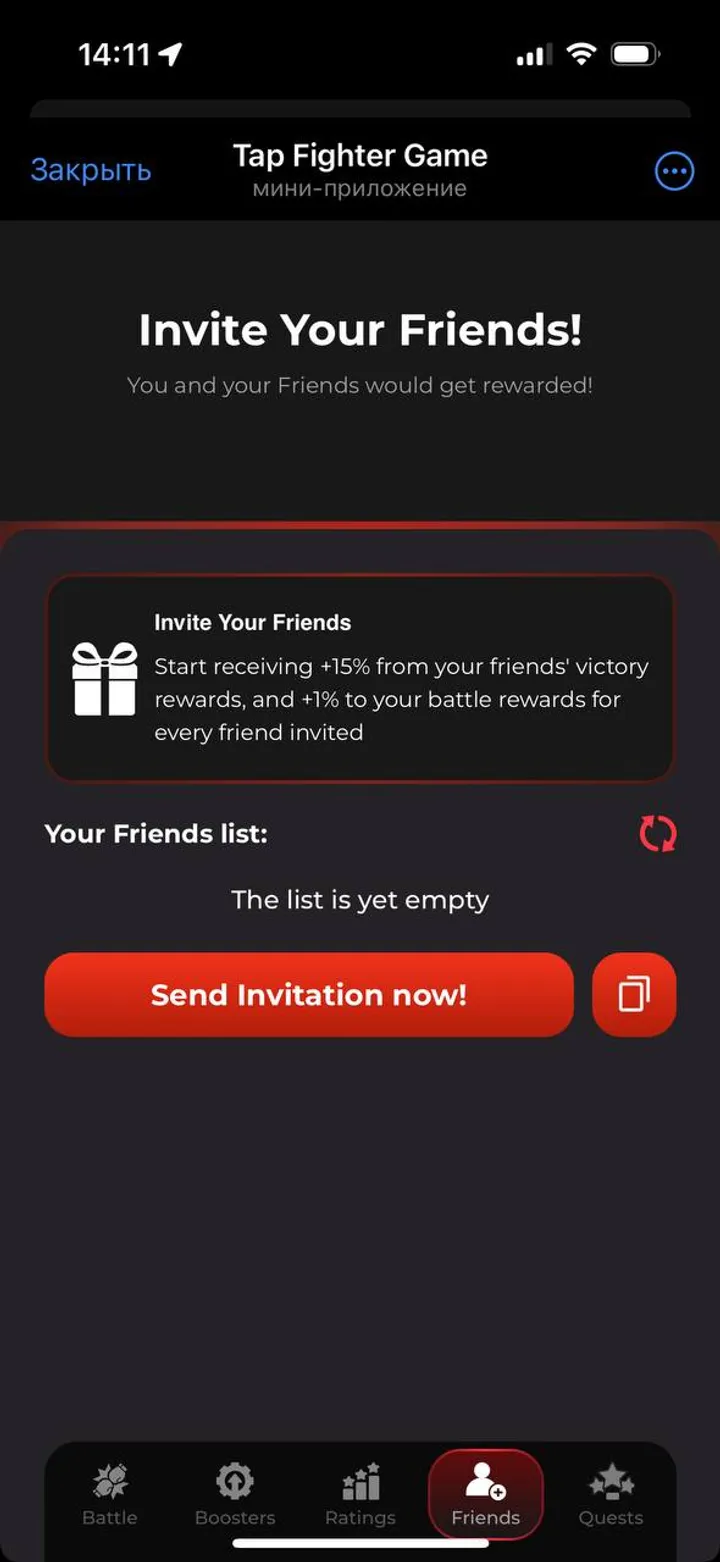The width and height of the screenshot is (720, 1562).
Task: Switch to the Battle tab
Action: [x=109, y=1494]
